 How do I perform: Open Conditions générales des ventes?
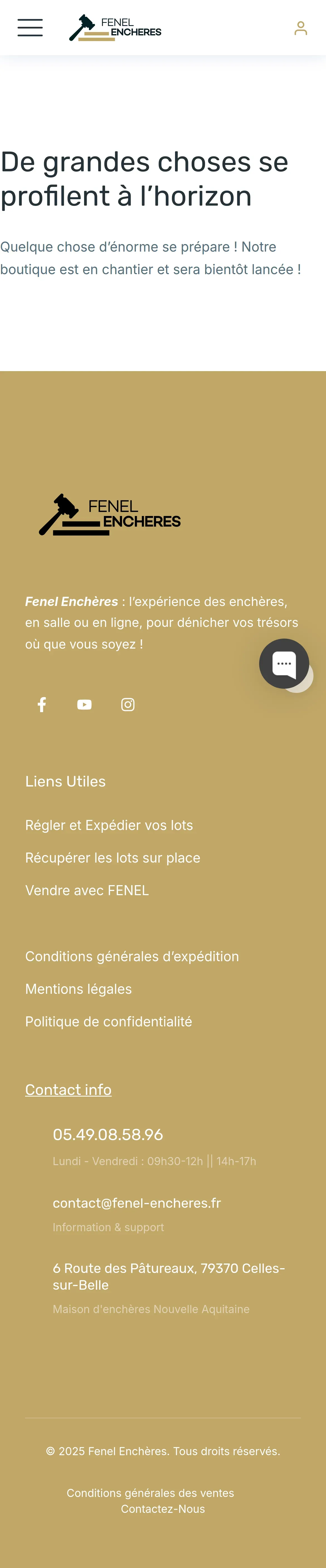150,1492
